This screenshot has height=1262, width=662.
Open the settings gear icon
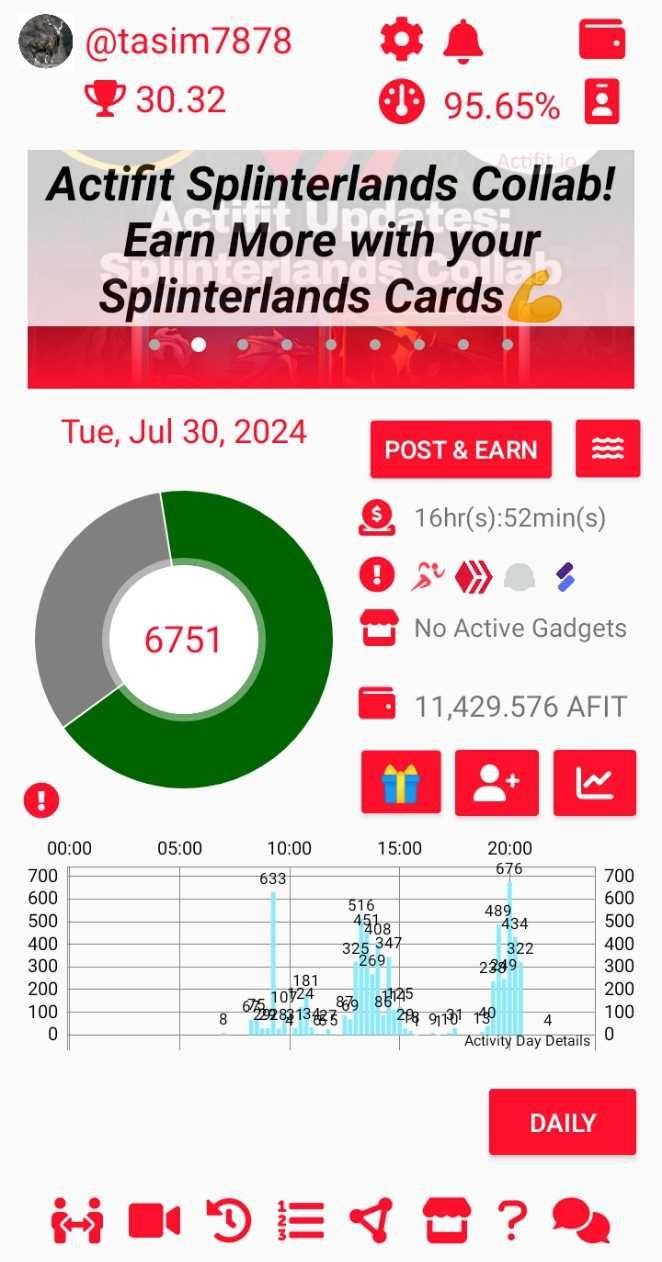[402, 41]
